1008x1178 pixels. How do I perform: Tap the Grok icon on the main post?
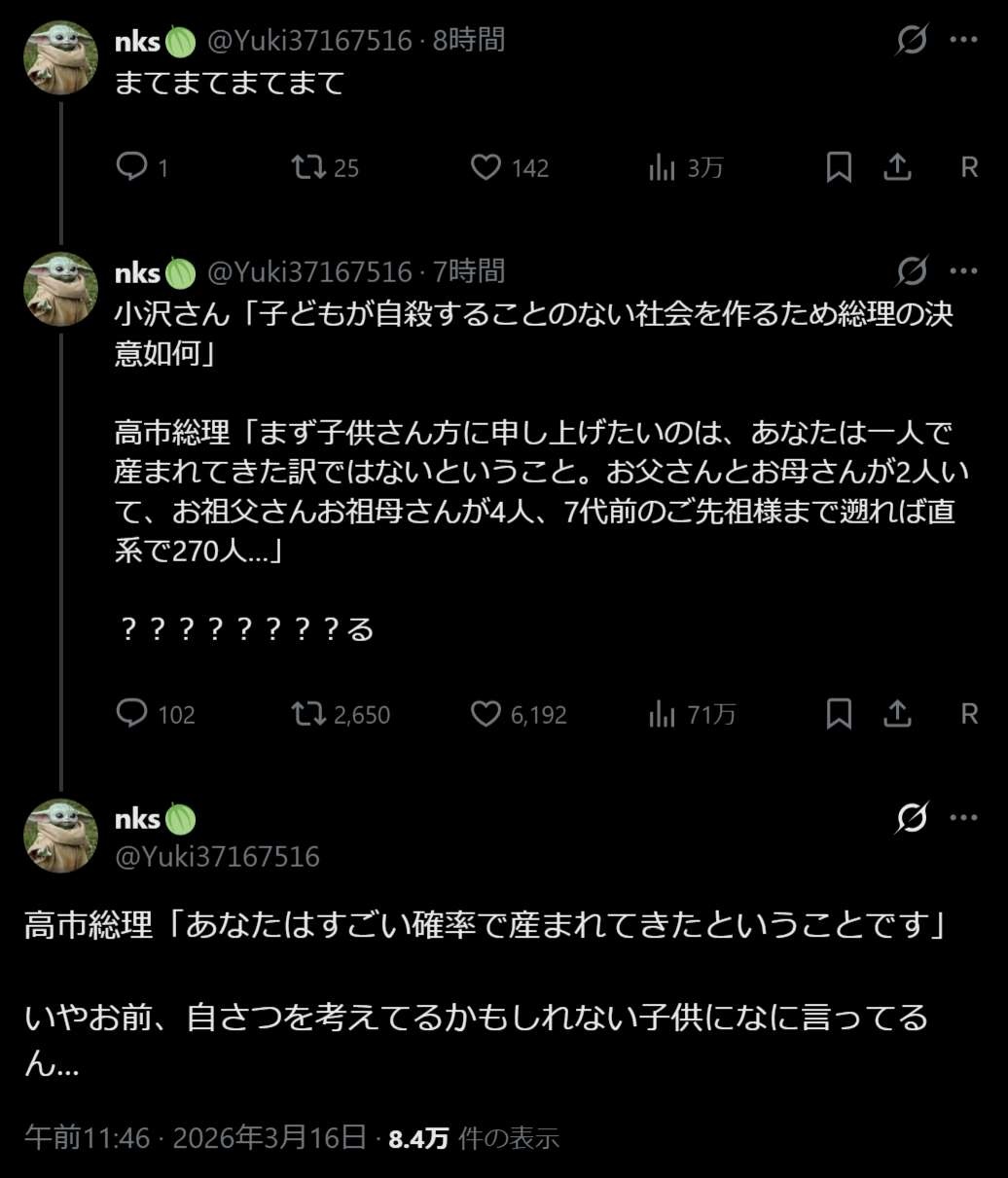[912, 818]
